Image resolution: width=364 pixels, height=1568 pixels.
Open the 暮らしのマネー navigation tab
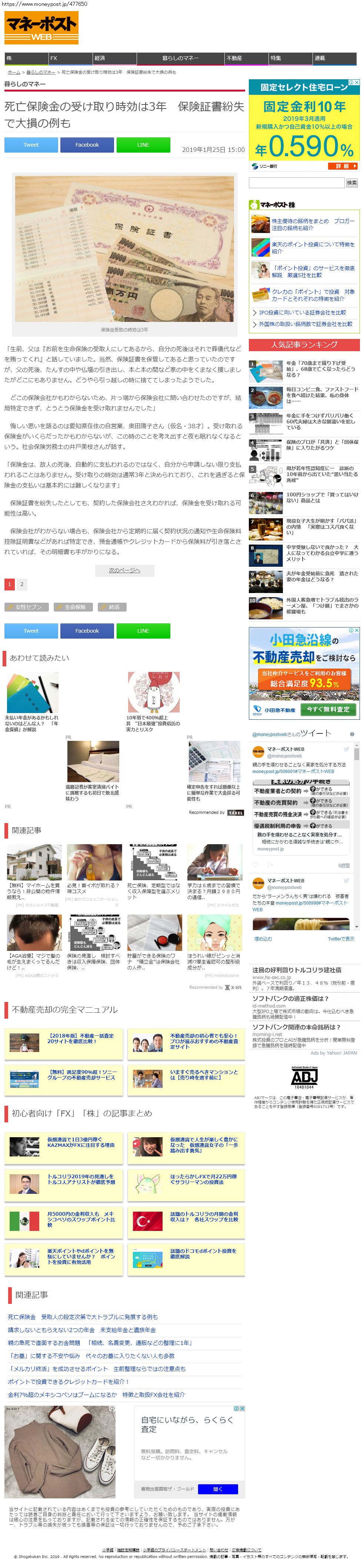(x=180, y=59)
